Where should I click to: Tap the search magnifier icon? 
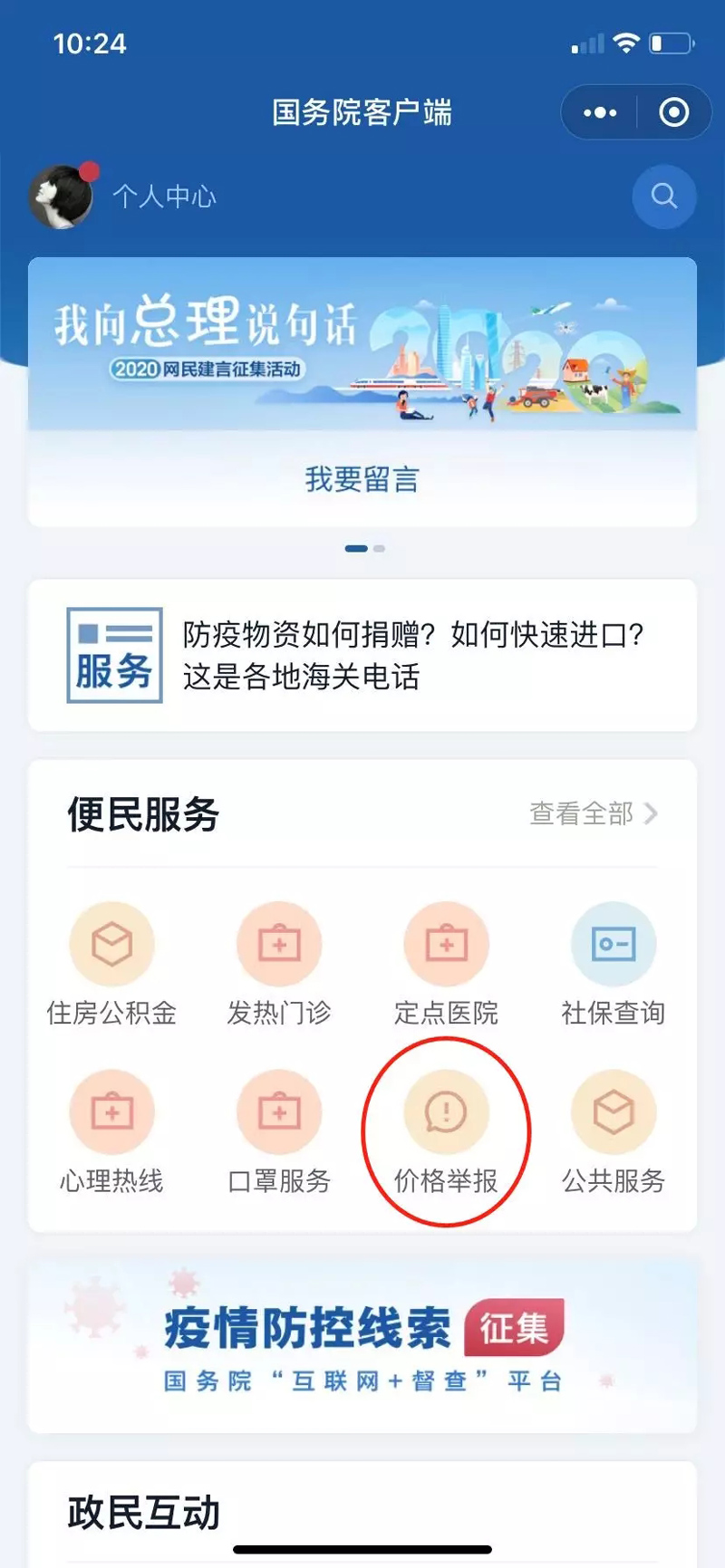[x=663, y=196]
